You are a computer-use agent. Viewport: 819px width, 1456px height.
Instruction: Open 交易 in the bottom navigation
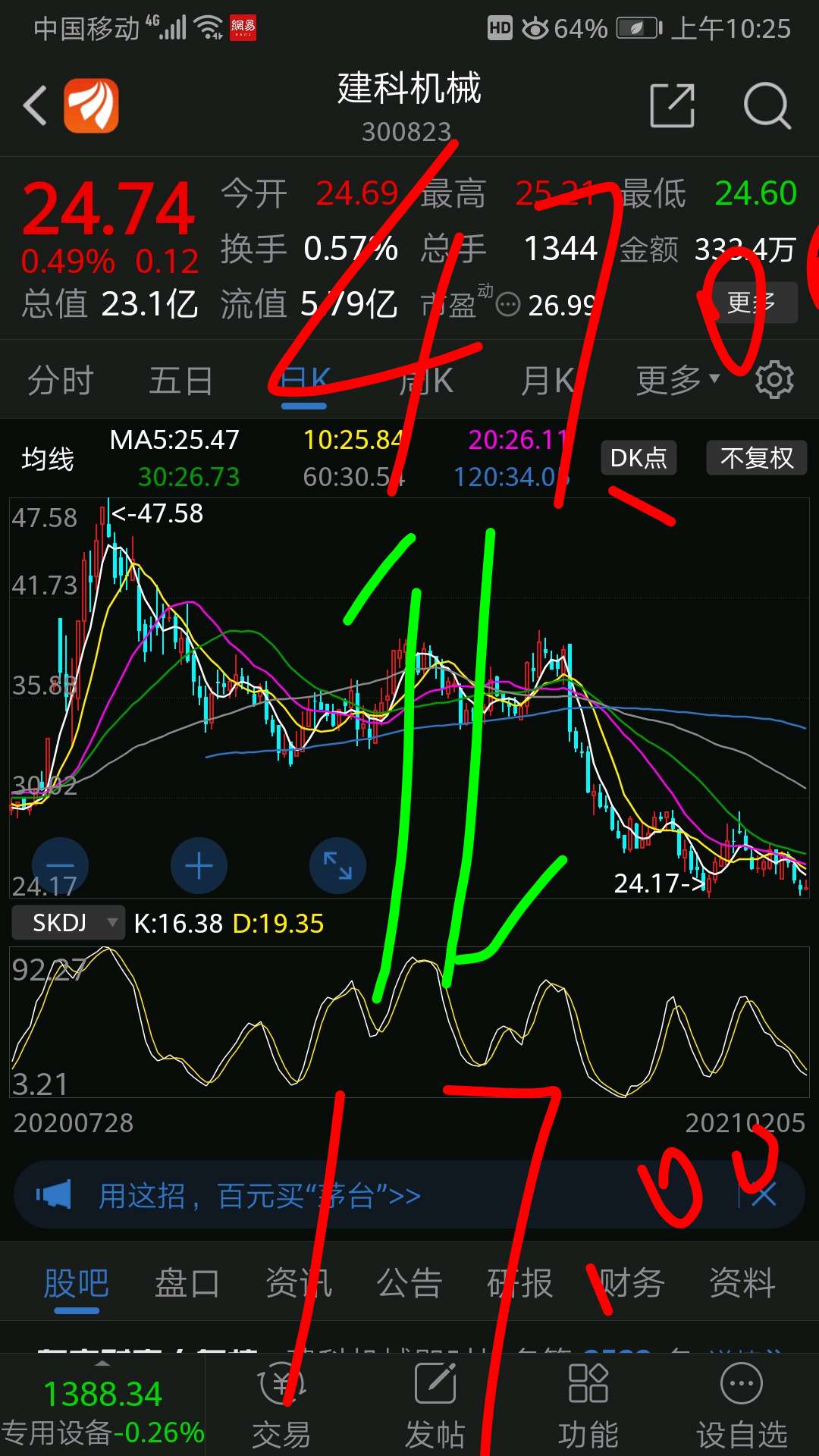pos(284,1407)
